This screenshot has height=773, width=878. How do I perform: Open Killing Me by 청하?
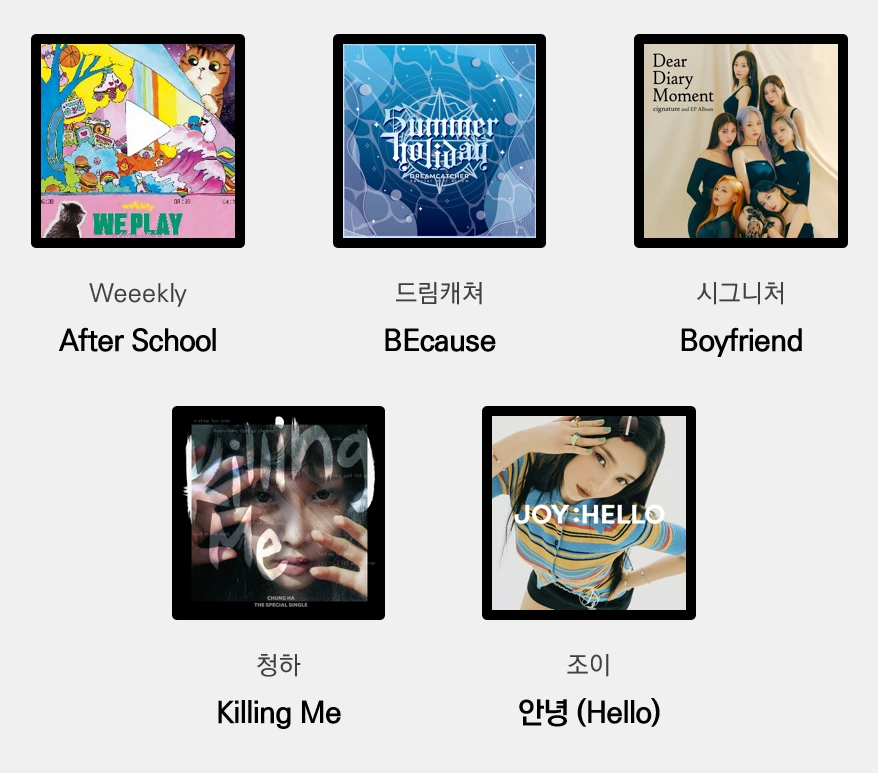(x=278, y=512)
